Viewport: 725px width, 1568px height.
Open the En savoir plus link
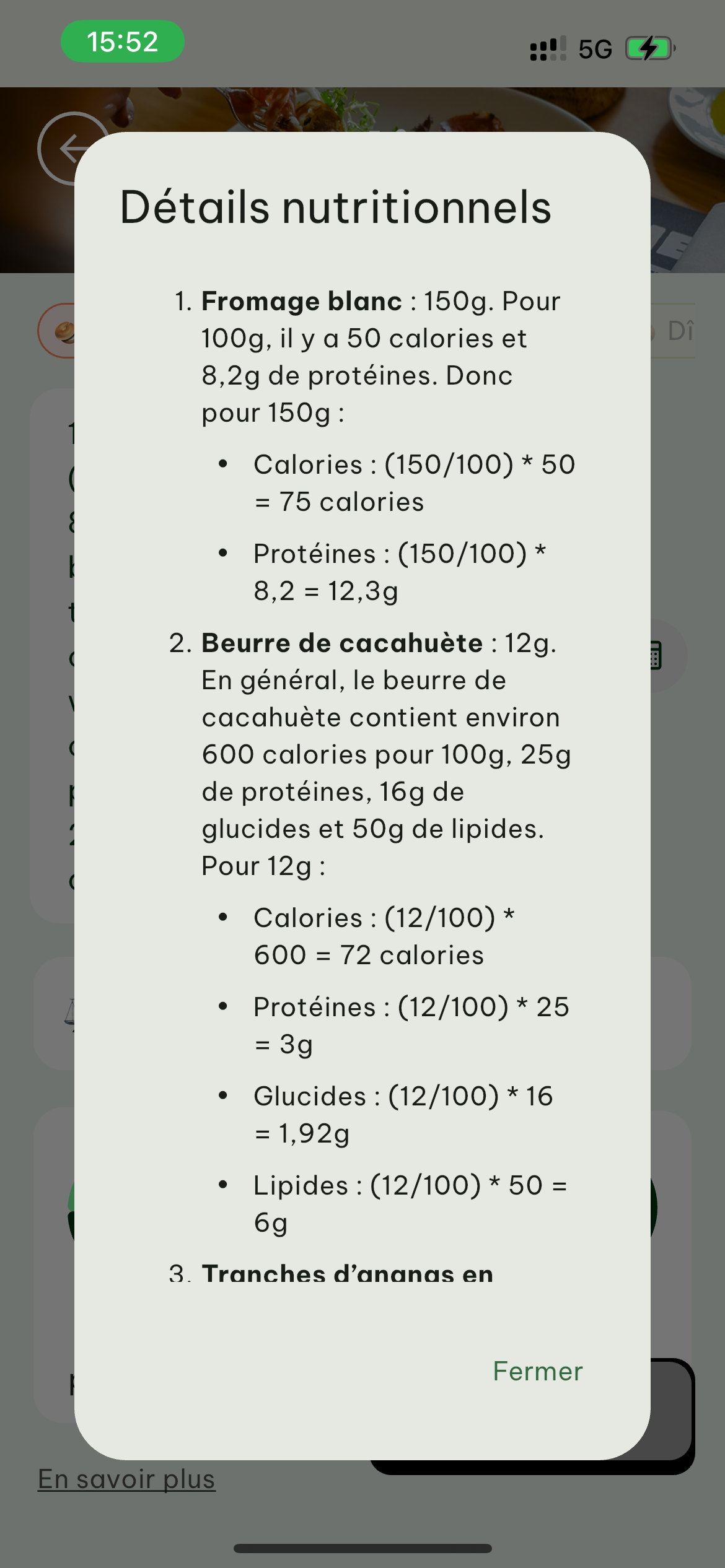(x=126, y=1479)
